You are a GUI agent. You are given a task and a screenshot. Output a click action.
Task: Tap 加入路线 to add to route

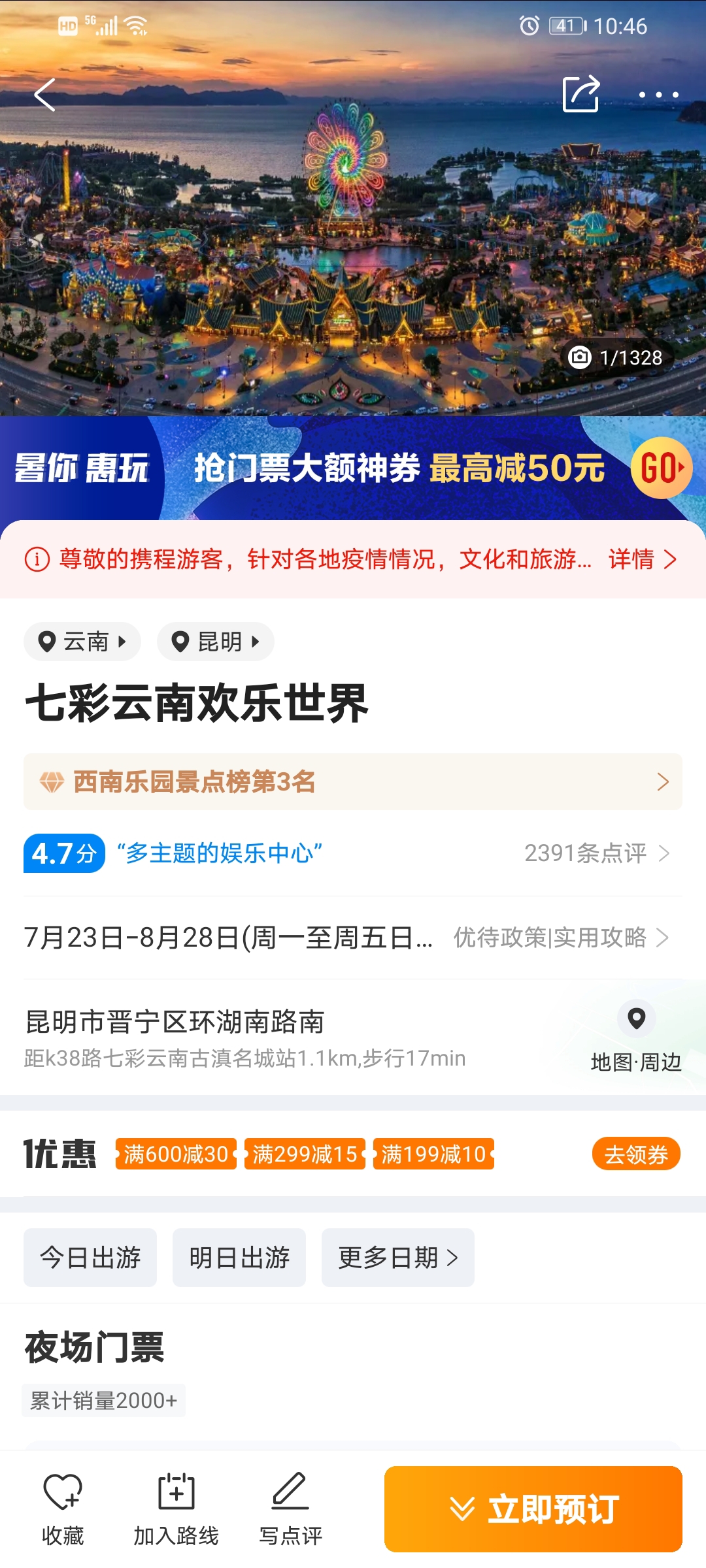coord(176,1509)
